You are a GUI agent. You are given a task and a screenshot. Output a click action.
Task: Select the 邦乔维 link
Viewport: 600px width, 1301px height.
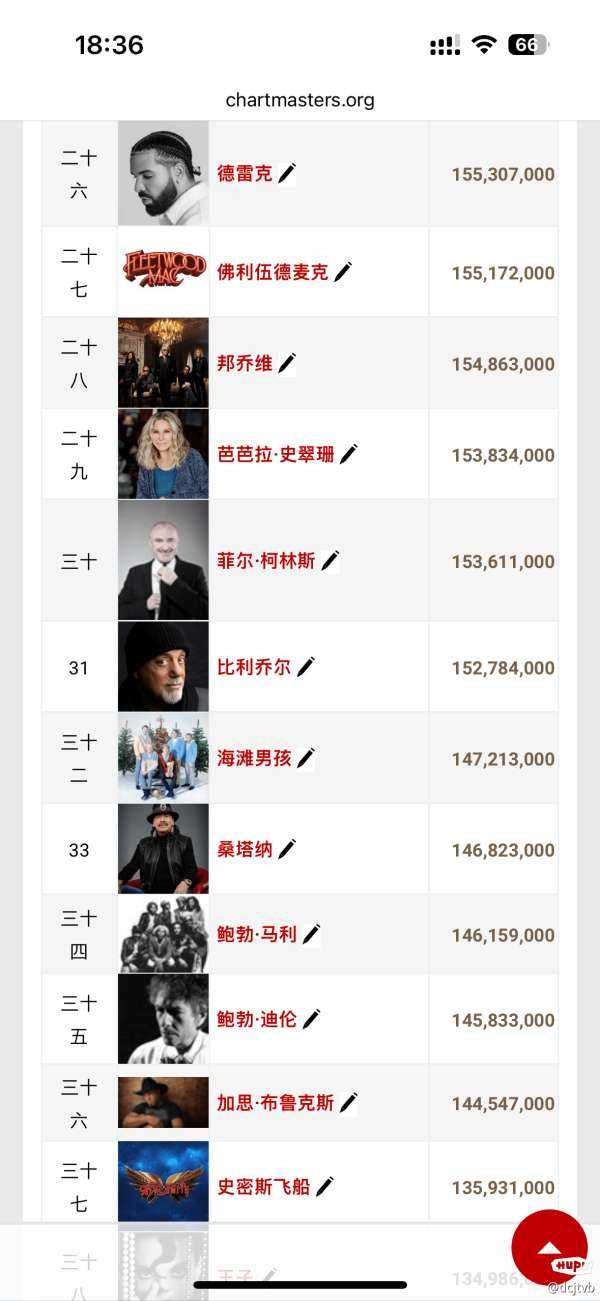coord(245,364)
